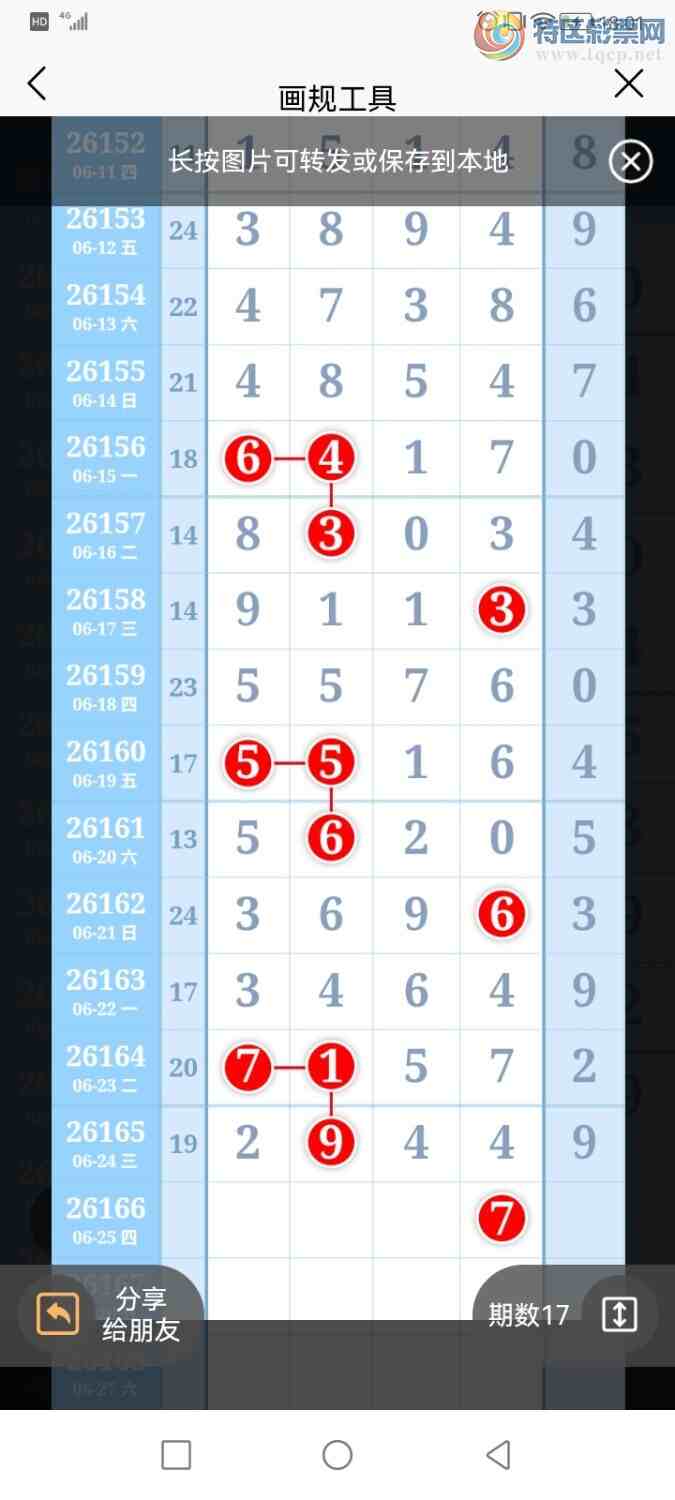Go to the system home screen

pyautogui.click(x=337, y=1455)
